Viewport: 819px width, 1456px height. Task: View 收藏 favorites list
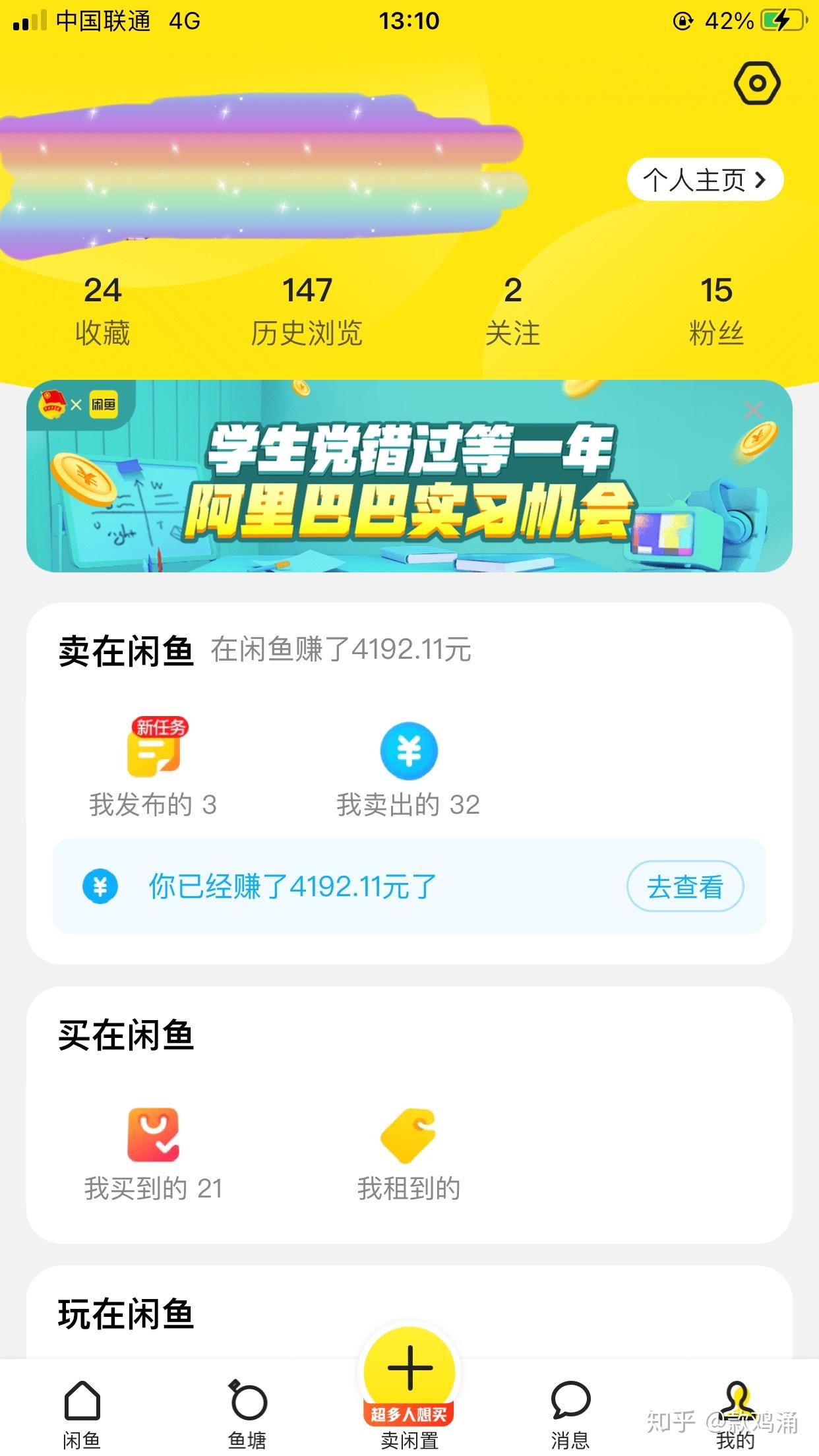pos(102,311)
